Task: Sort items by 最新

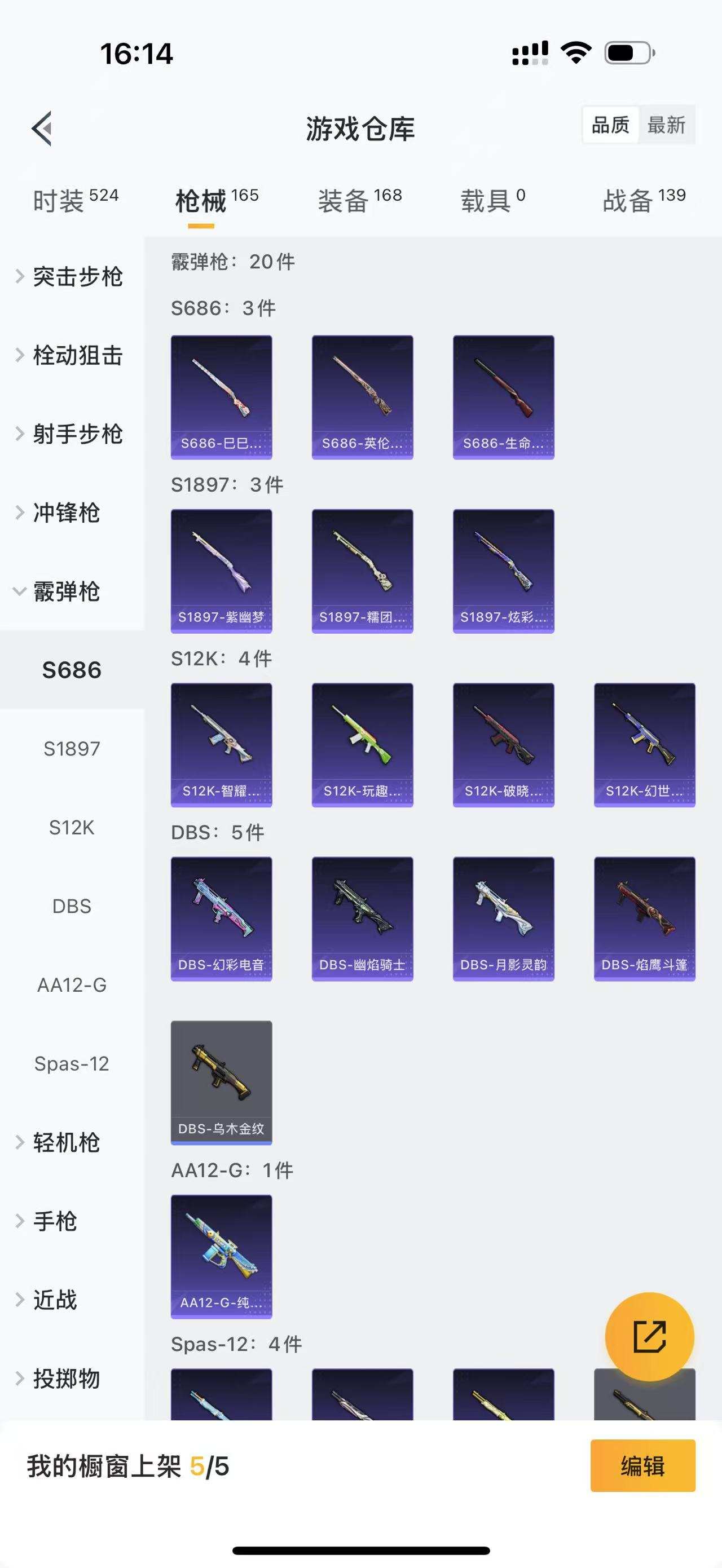Action: coord(666,125)
